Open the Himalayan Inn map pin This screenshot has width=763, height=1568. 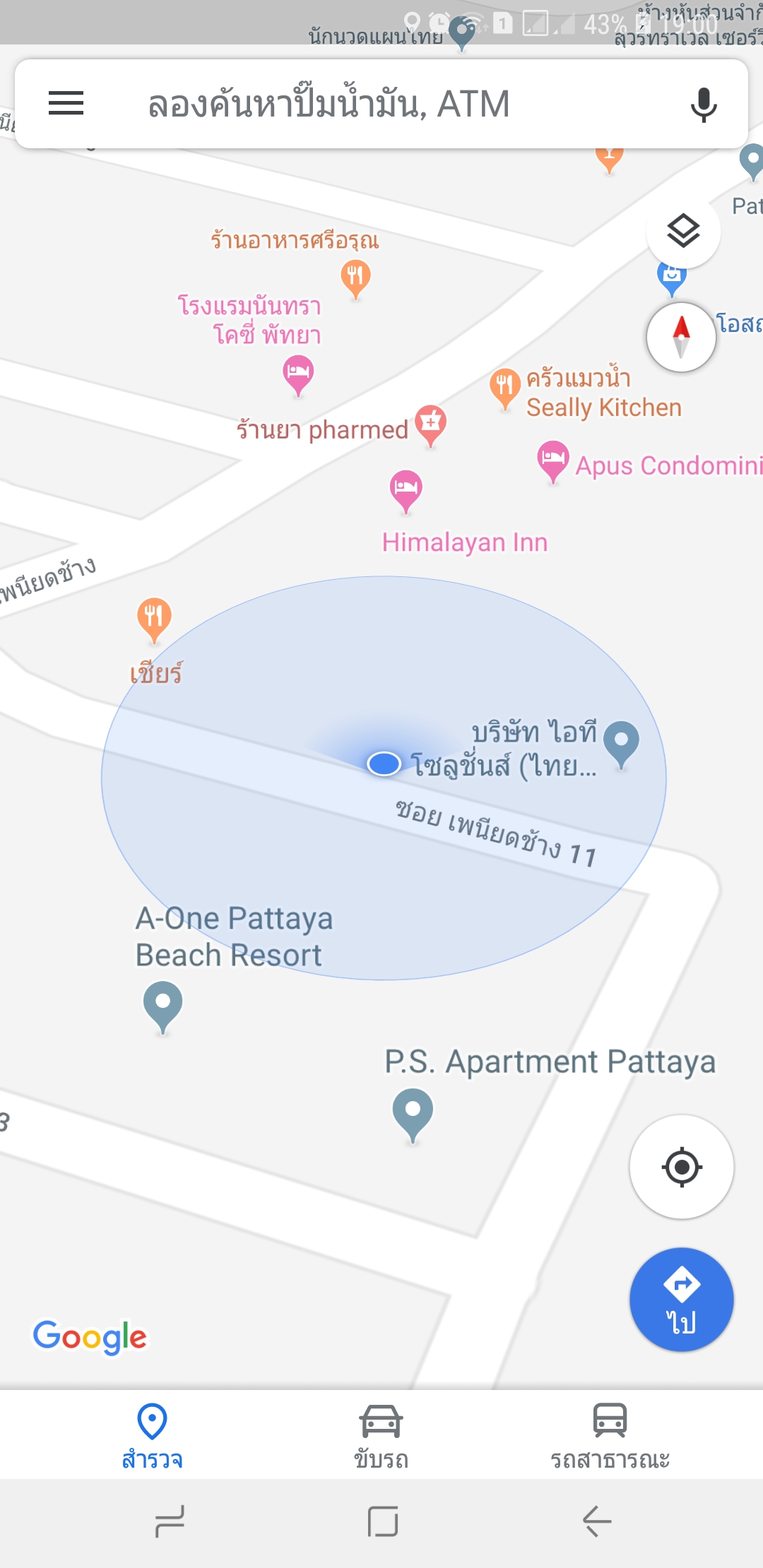coord(406,492)
